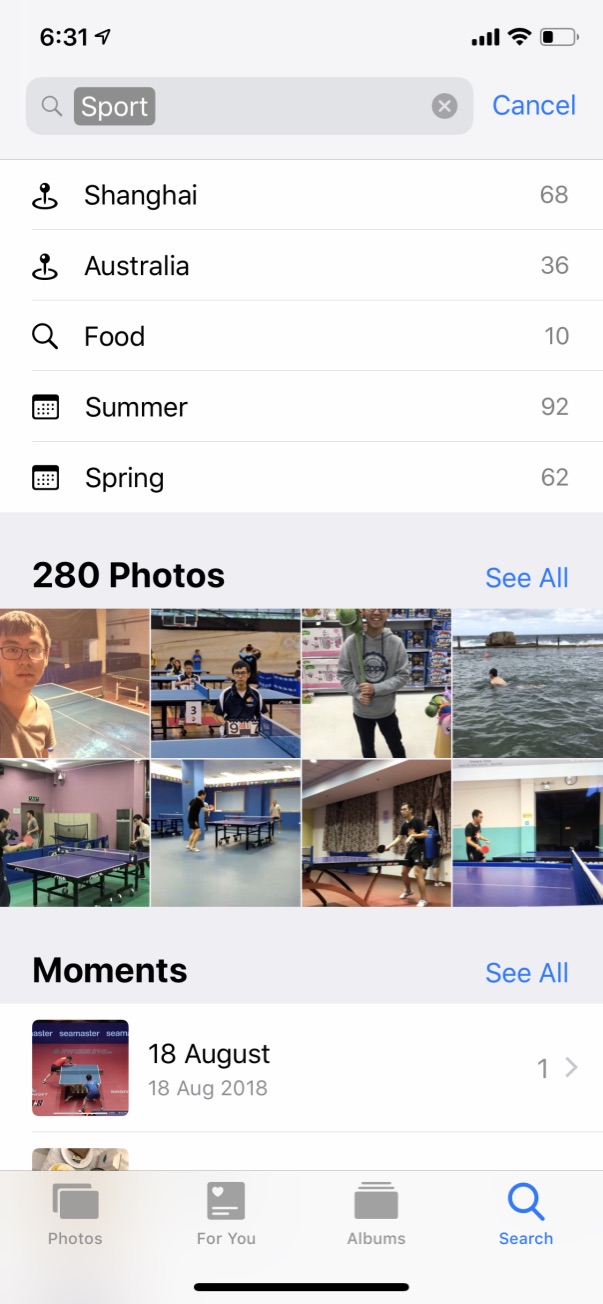Open photo of man in grey hoodie

376,683
